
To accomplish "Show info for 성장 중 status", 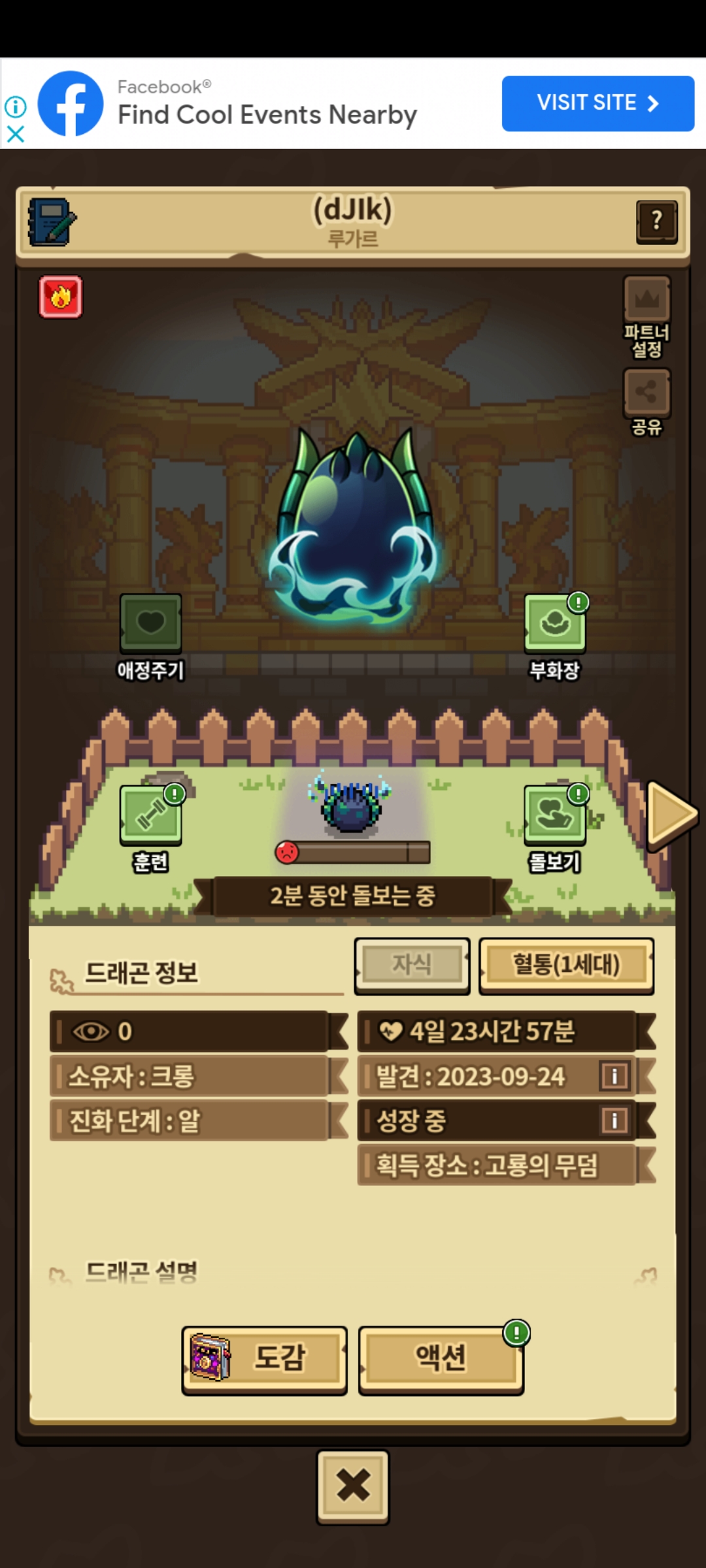I will pos(614,1120).
